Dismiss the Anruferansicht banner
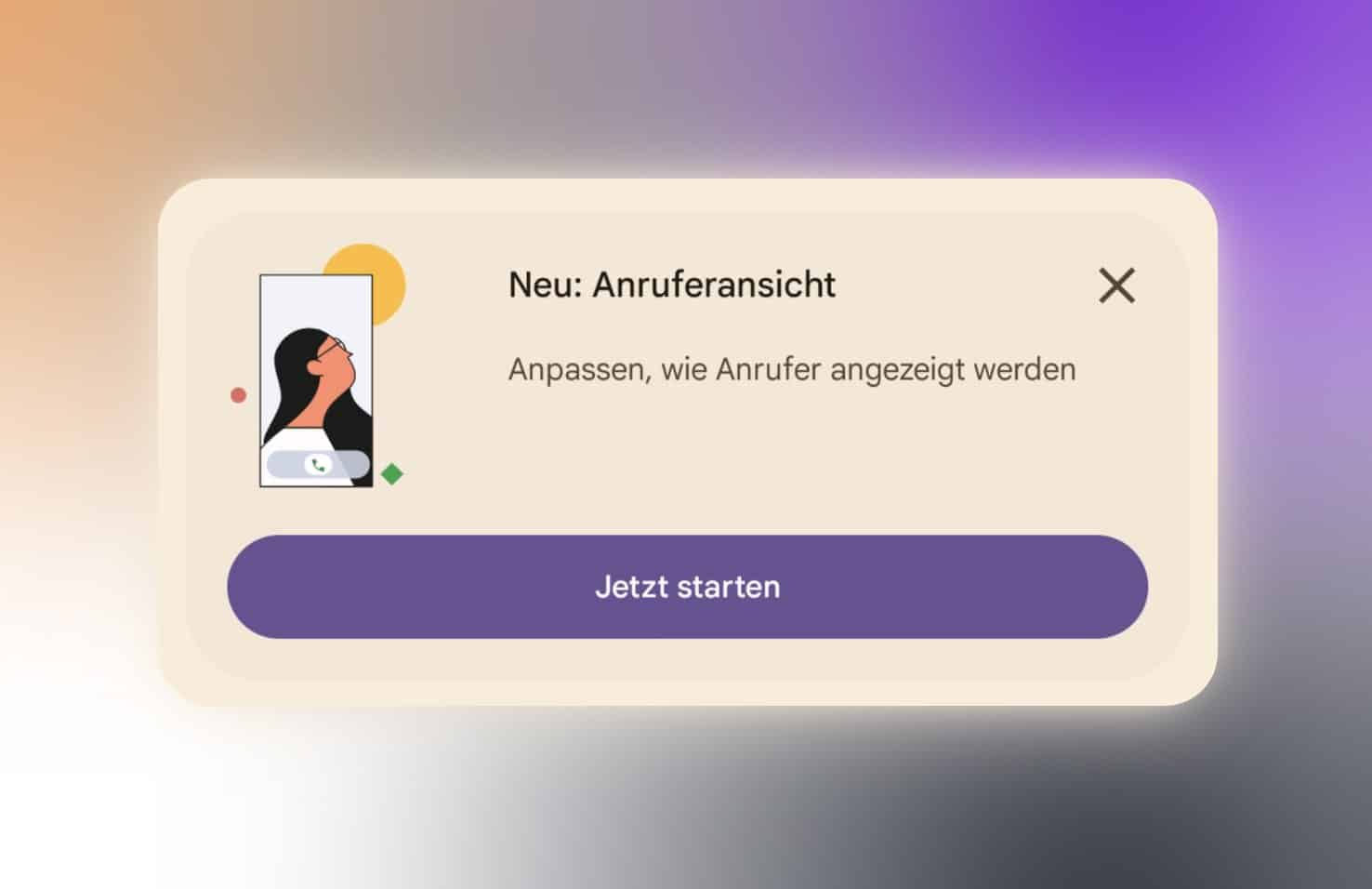This screenshot has width=1372, height=889. tap(1116, 285)
